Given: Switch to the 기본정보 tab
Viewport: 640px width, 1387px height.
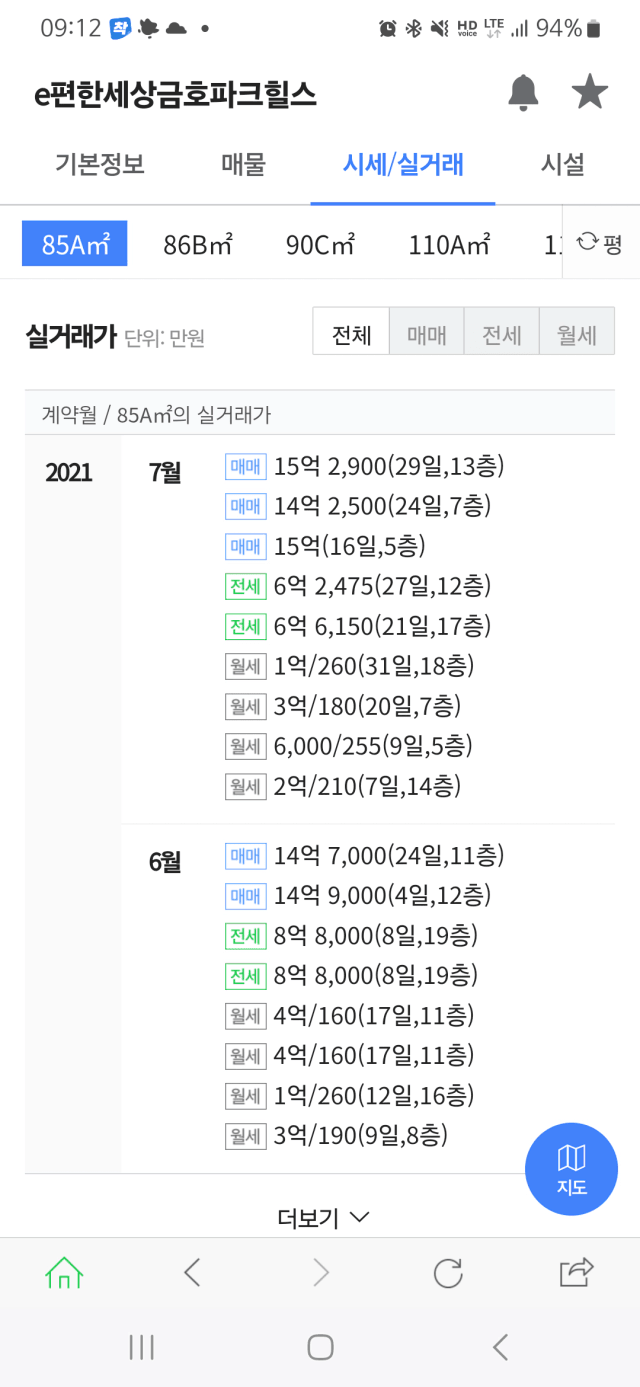Looking at the screenshot, I should coord(100,165).
